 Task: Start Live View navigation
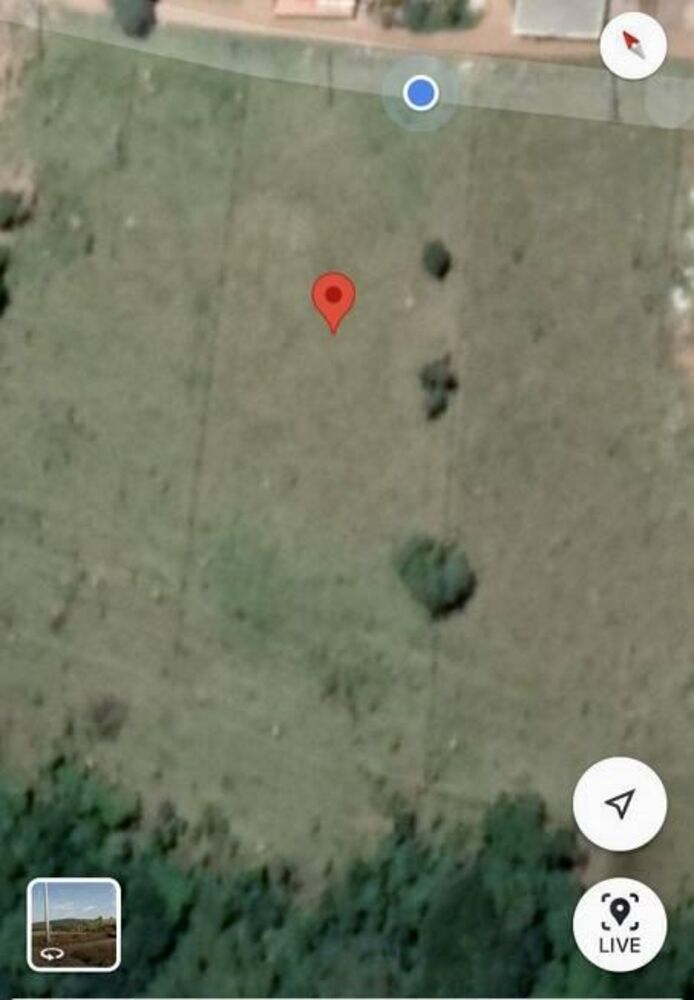pos(620,924)
